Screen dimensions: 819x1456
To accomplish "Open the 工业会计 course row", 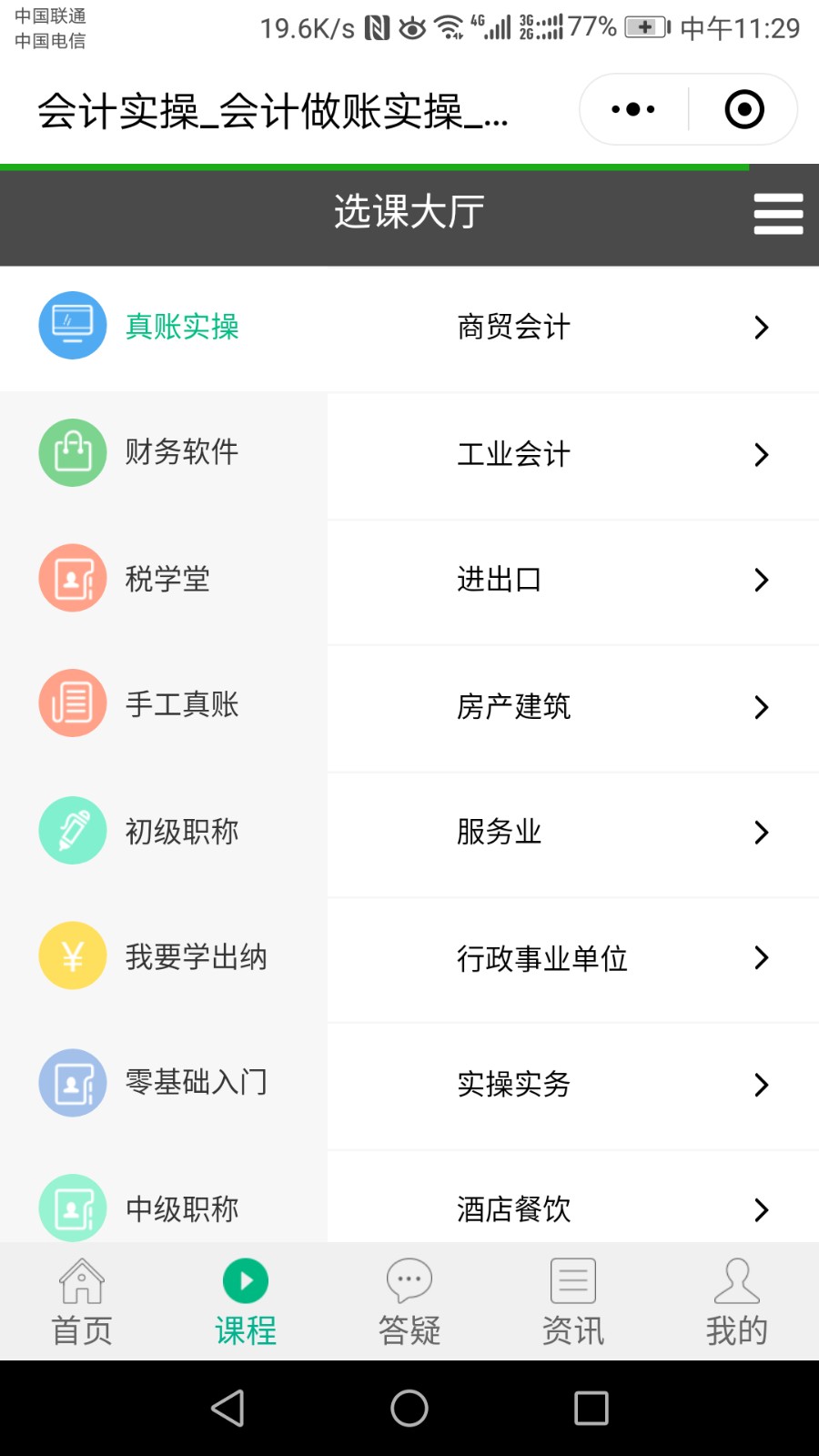I will tap(573, 455).
